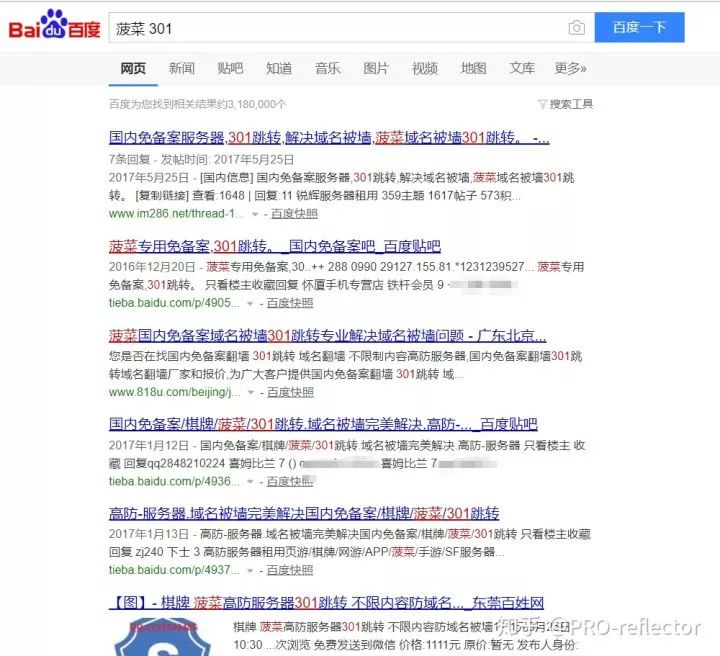720x656 pixels.
Task: Switch to the 新闻 tab
Action: (x=182, y=68)
